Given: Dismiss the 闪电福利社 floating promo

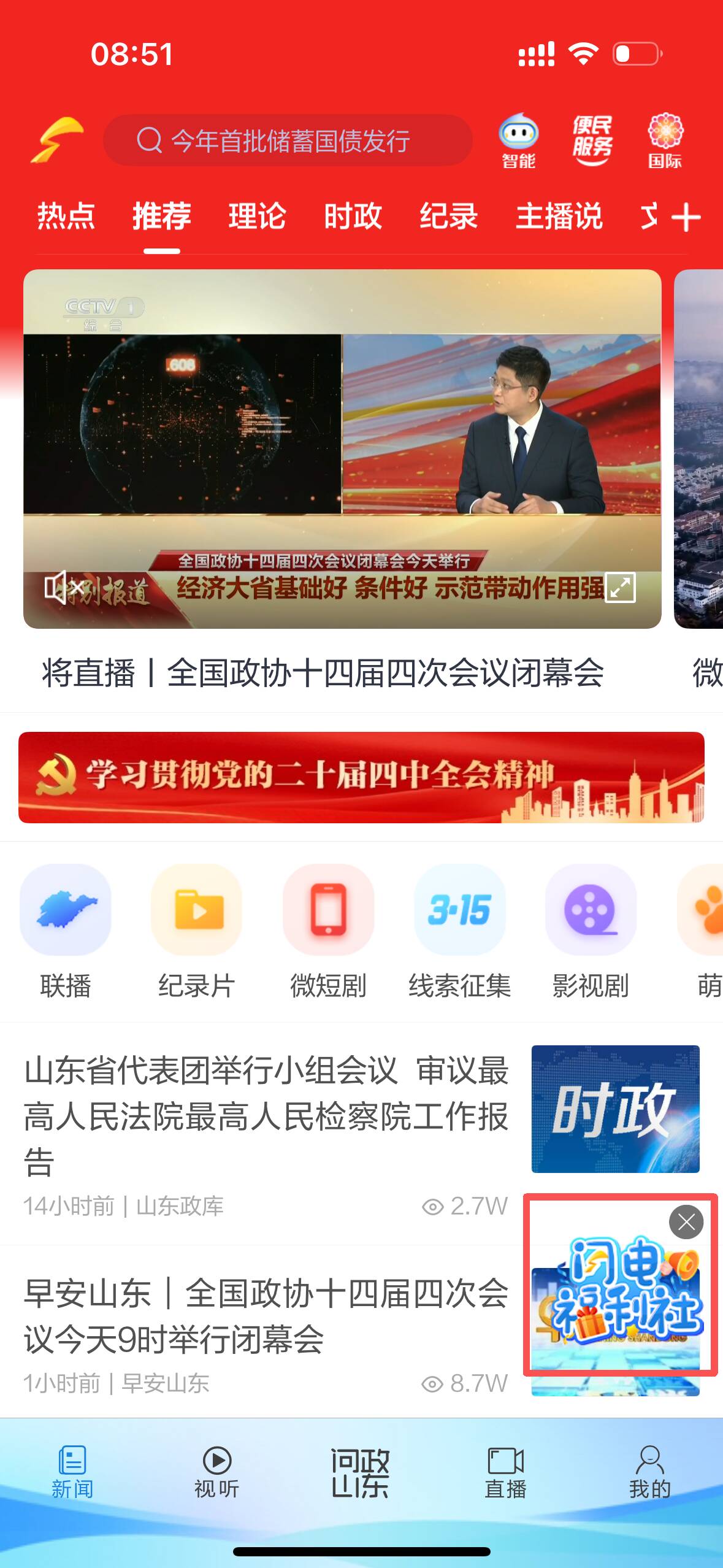Looking at the screenshot, I should (x=686, y=1221).
